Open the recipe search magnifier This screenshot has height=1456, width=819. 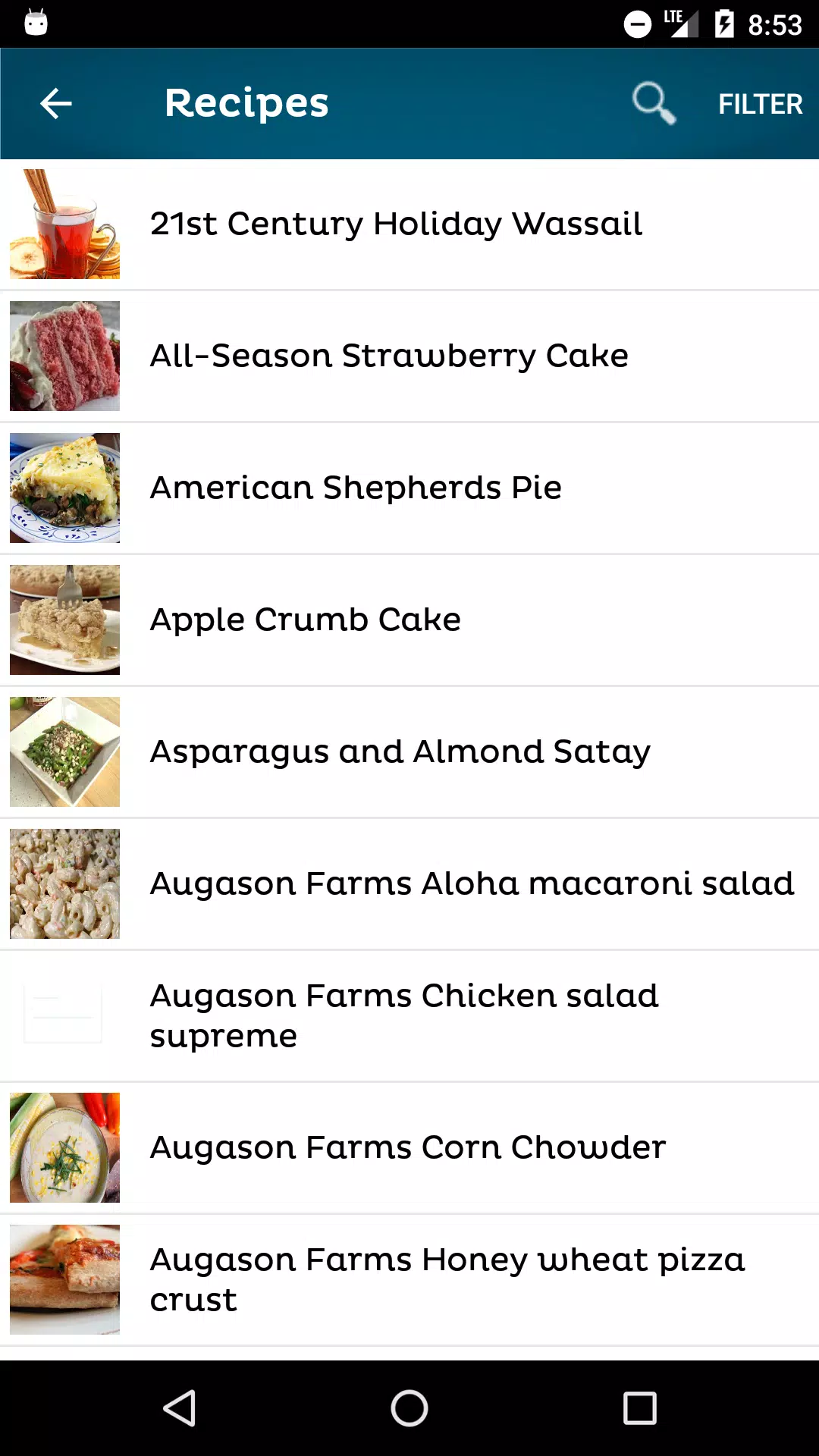[654, 103]
